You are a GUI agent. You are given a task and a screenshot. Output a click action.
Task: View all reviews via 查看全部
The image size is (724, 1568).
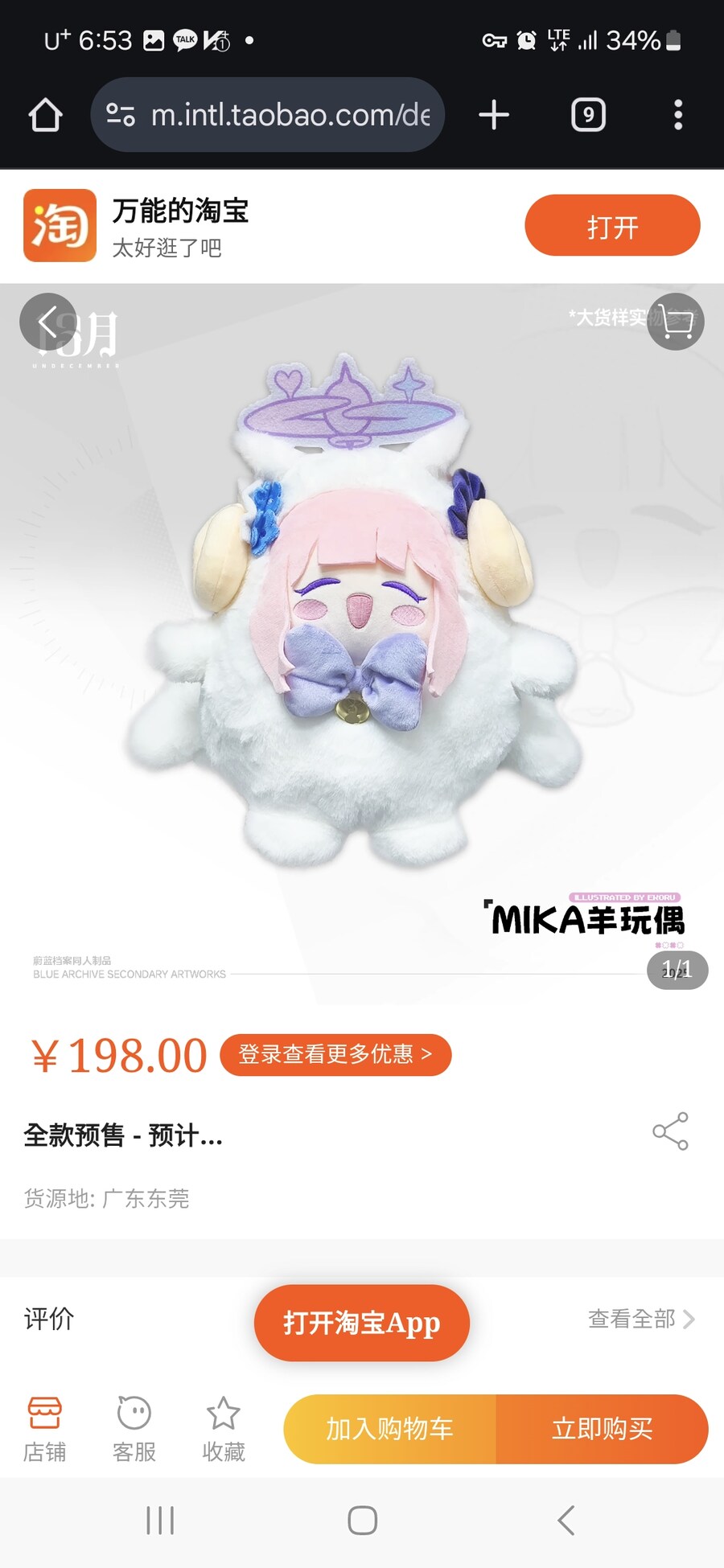pos(641,1320)
